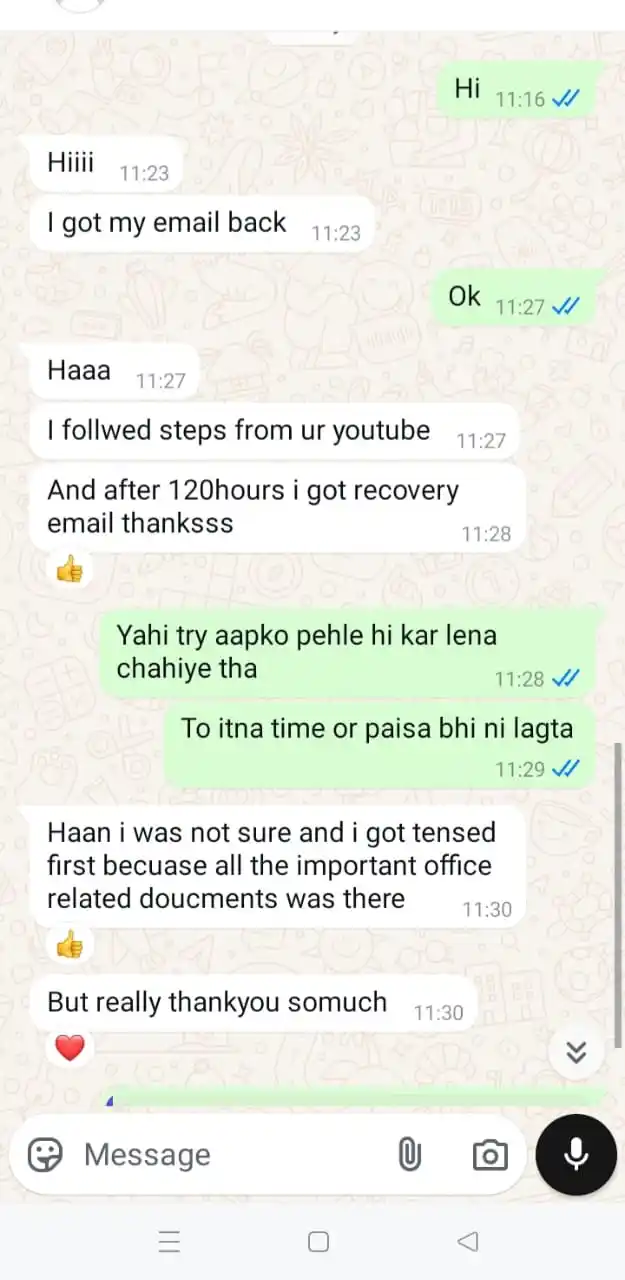Image resolution: width=625 pixels, height=1280 pixels.
Task: Tap thumbs-up reaction under recovery email message
Action: click(x=69, y=571)
